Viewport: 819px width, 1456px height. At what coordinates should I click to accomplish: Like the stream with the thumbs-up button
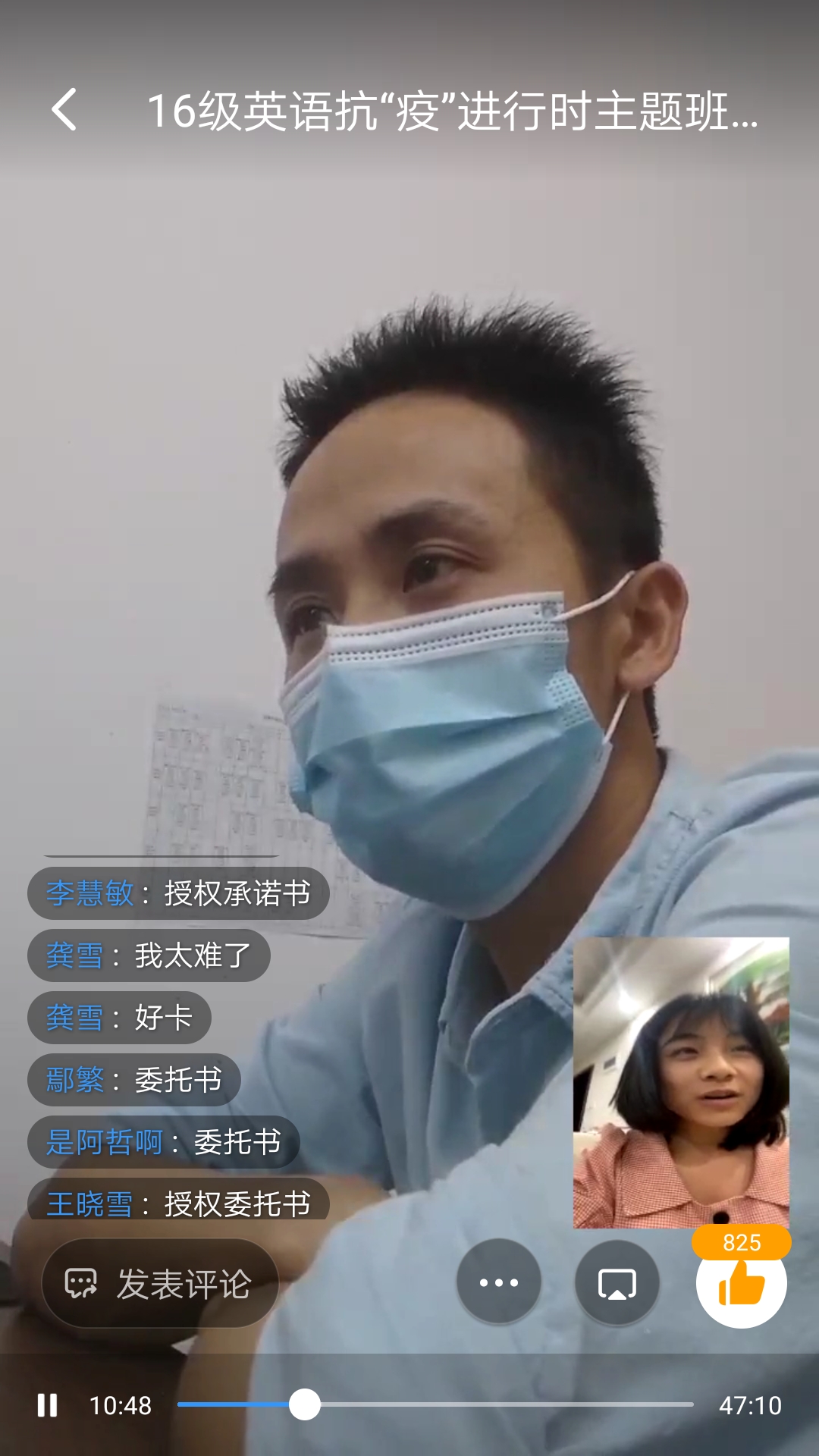(741, 1285)
